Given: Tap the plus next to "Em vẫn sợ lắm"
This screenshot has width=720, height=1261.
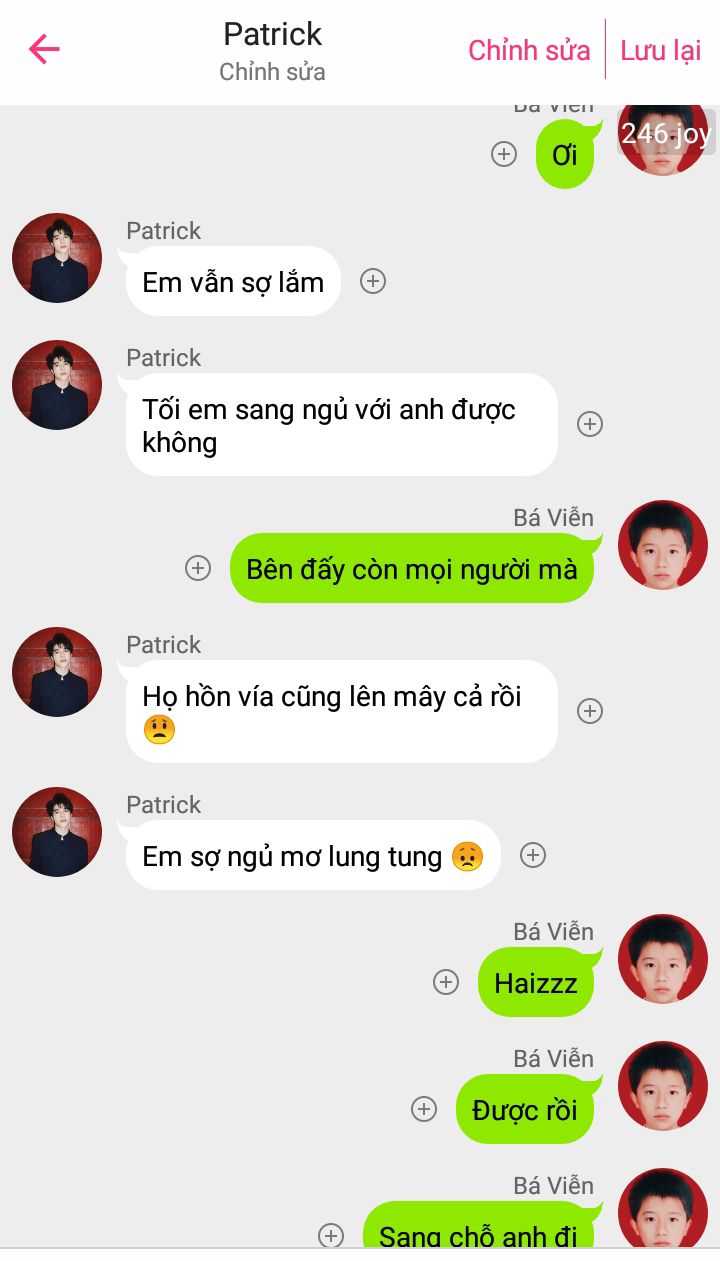Looking at the screenshot, I should click(x=373, y=281).
